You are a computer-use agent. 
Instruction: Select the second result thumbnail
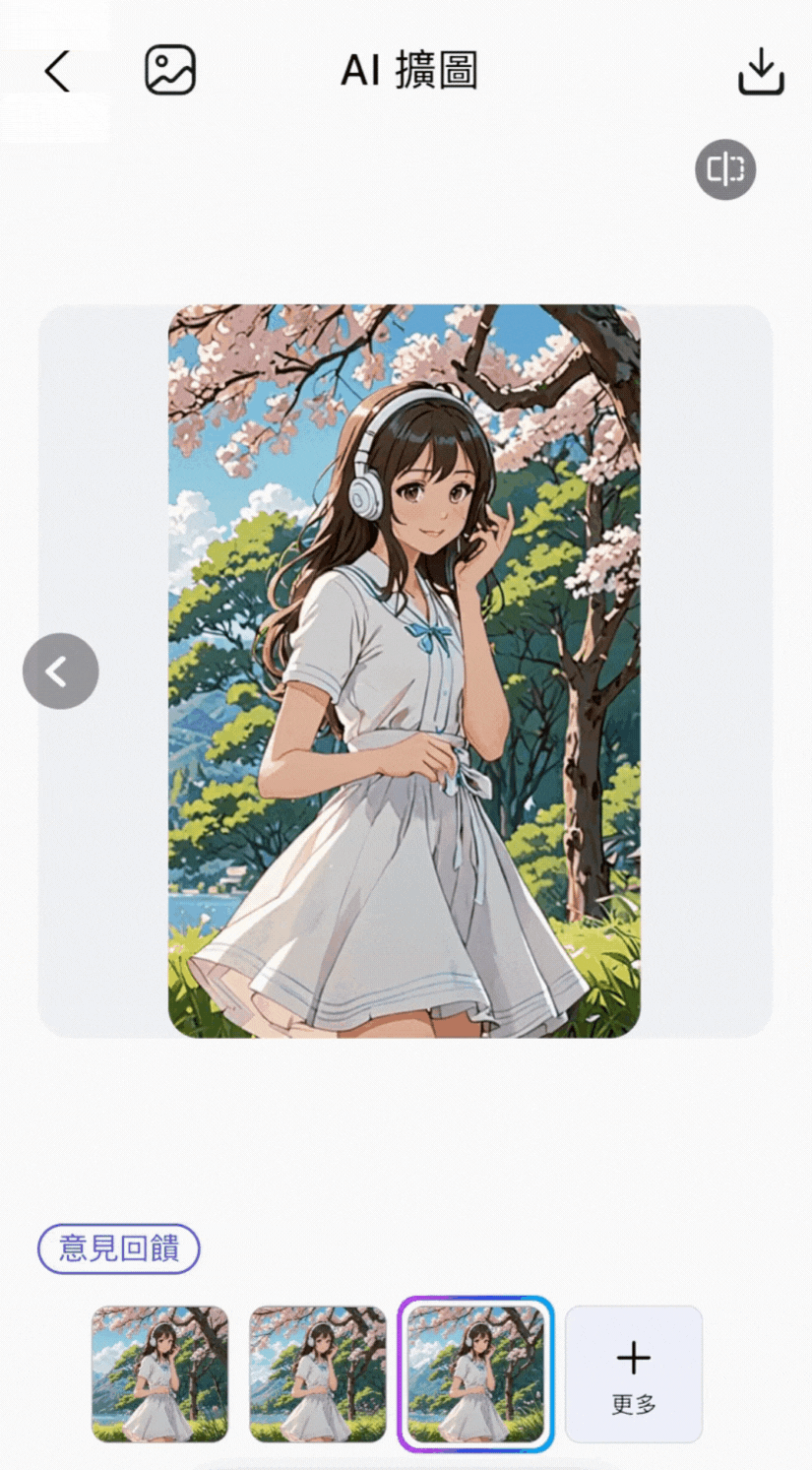(318, 1374)
